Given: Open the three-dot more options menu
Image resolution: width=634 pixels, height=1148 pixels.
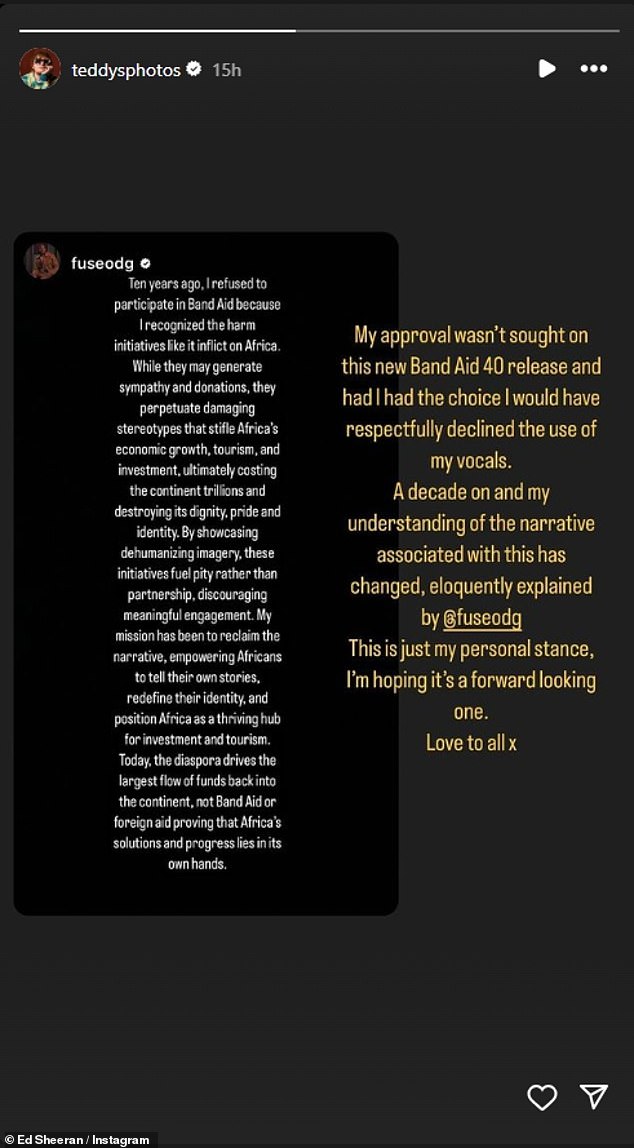Looking at the screenshot, I should click(594, 69).
